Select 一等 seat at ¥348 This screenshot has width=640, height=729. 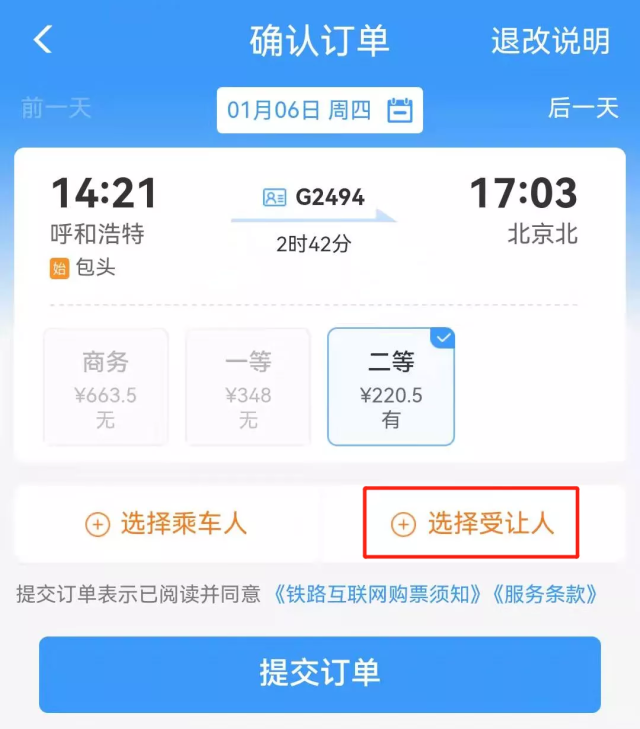(248, 386)
